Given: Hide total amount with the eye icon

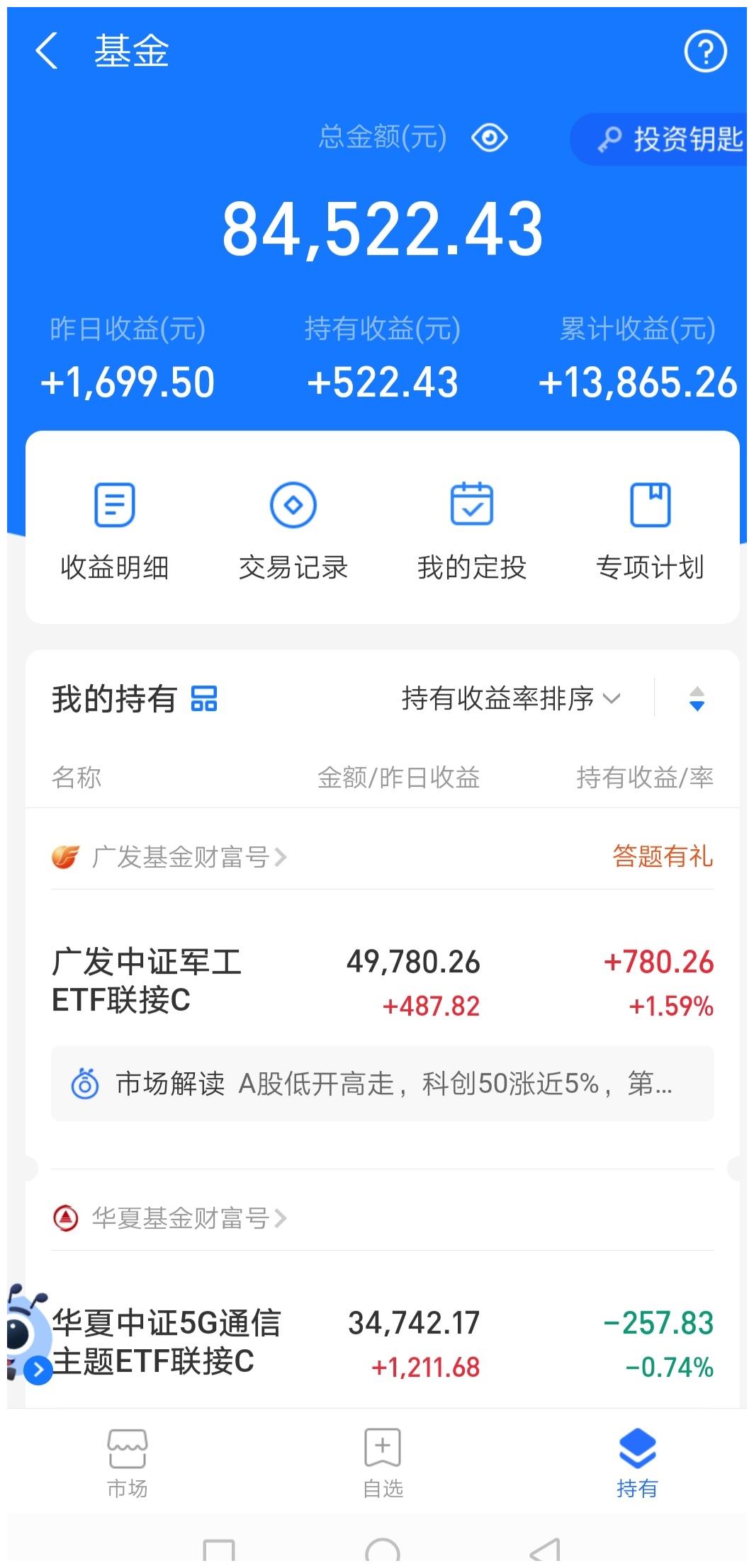Looking at the screenshot, I should (x=490, y=137).
